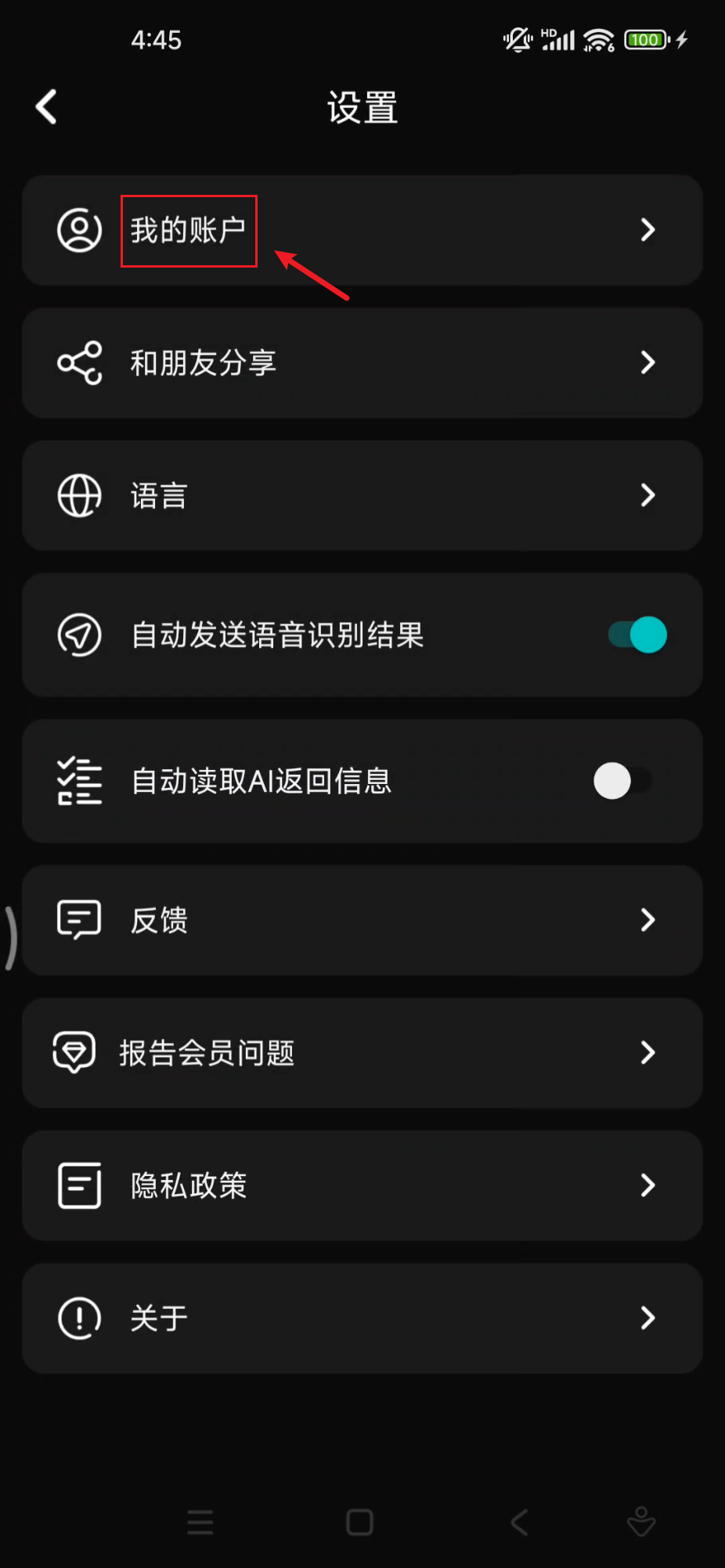Enable 自动读取AI返回信息
Image resolution: width=725 pixels, height=1568 pixels.
click(623, 781)
